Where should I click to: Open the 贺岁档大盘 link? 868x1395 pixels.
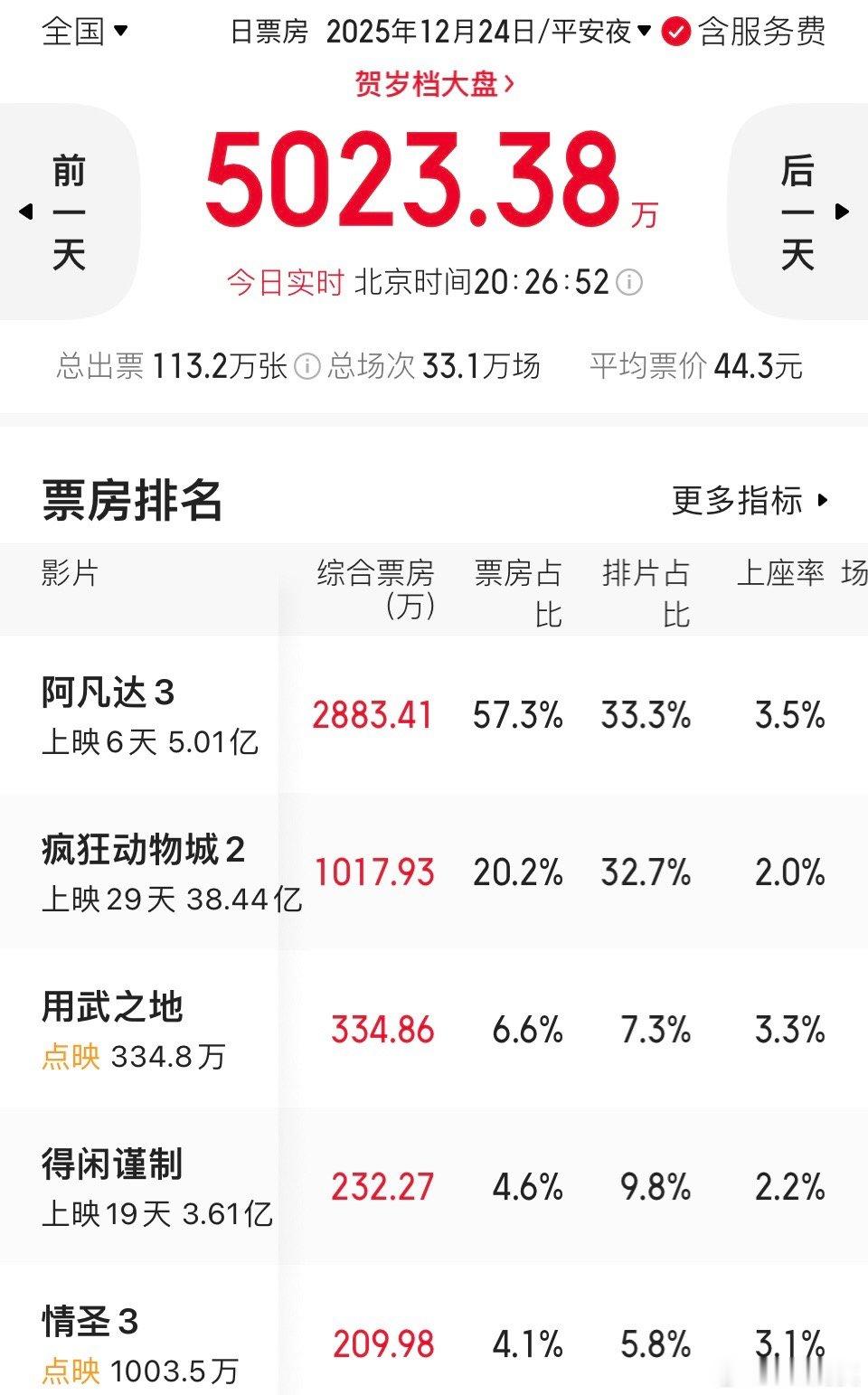(x=434, y=86)
